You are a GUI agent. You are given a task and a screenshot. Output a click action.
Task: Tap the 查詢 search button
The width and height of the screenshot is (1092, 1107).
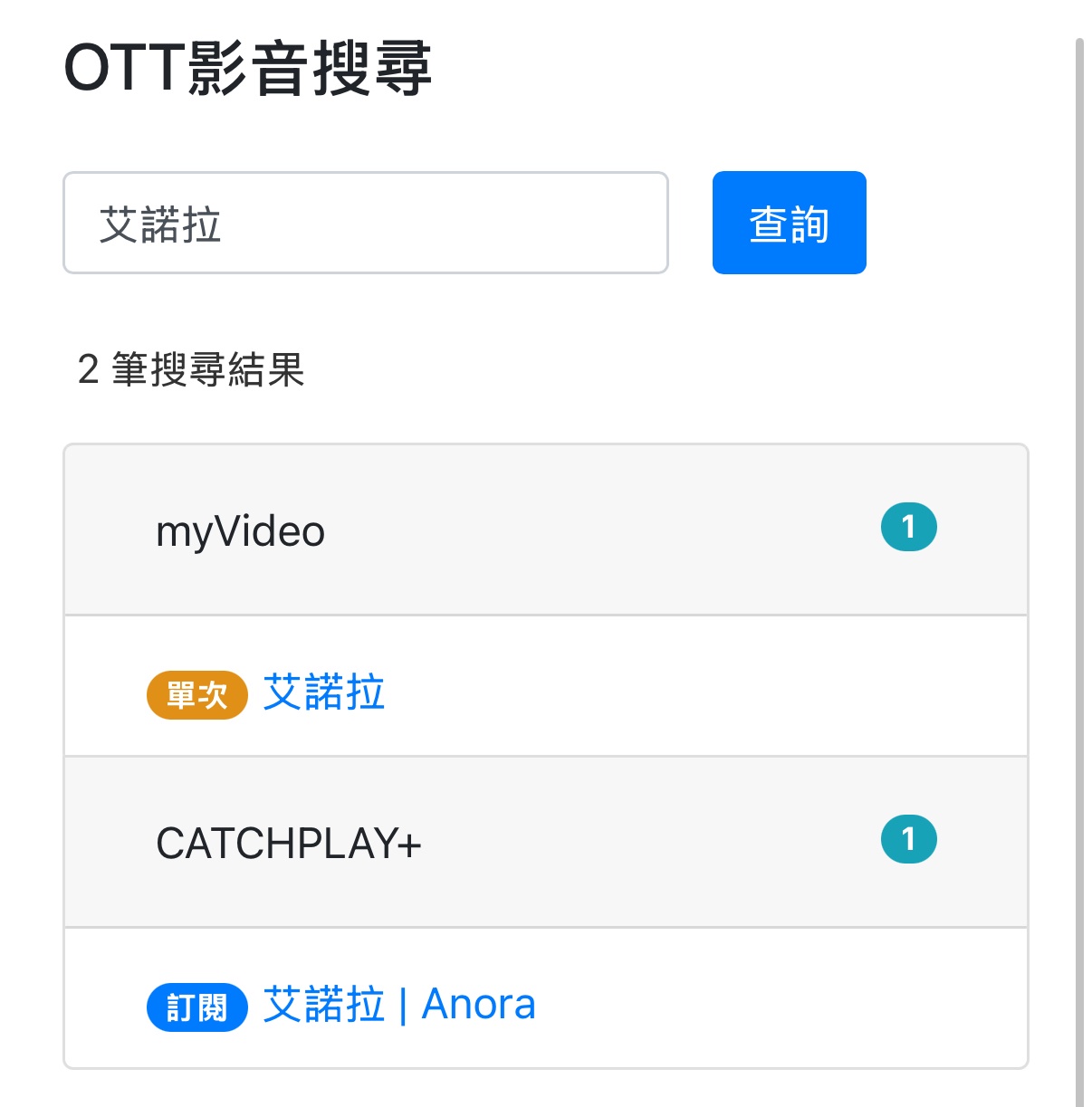tap(789, 223)
